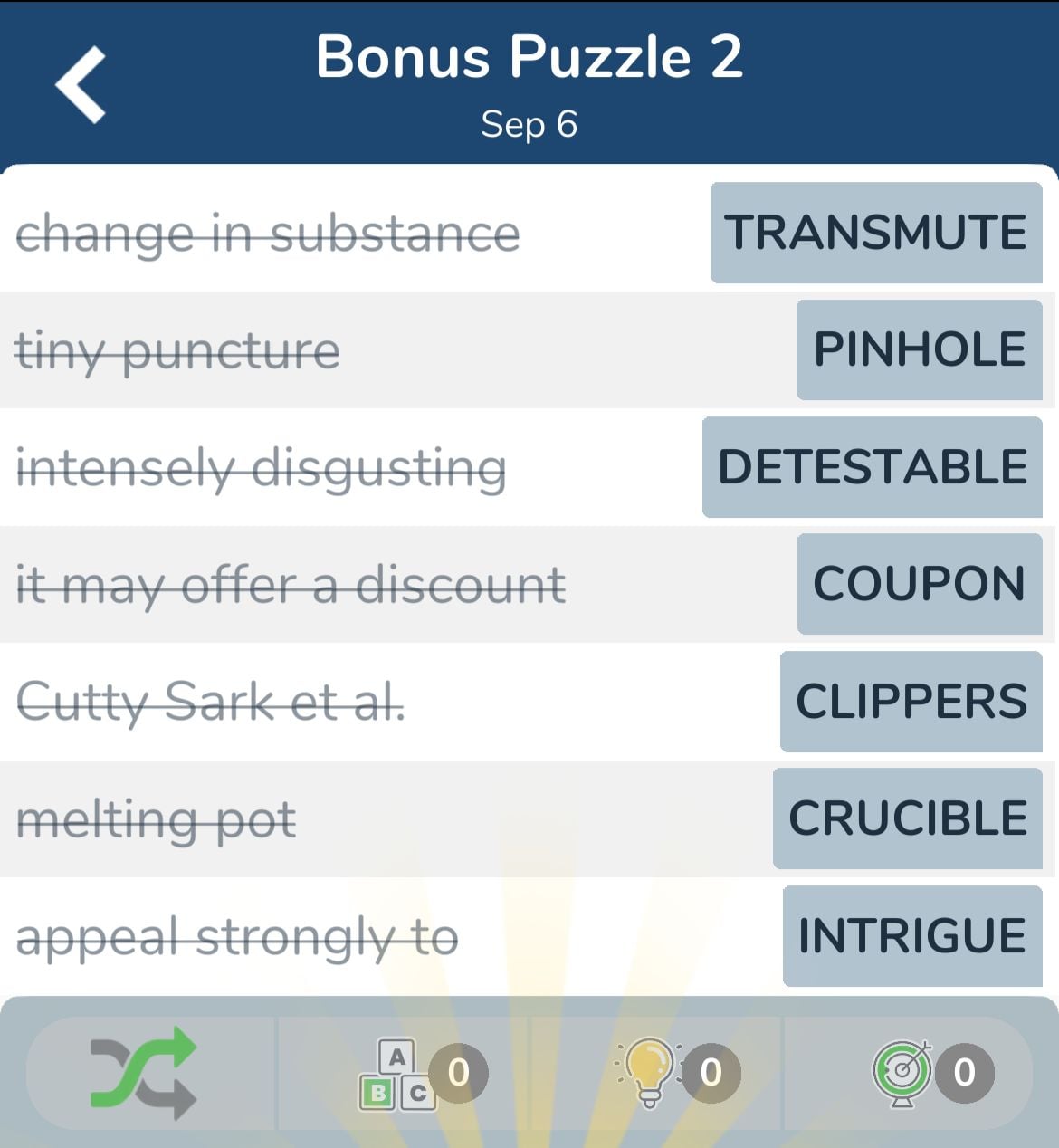Tap the TRANSMUTE answer tile

coord(875,233)
